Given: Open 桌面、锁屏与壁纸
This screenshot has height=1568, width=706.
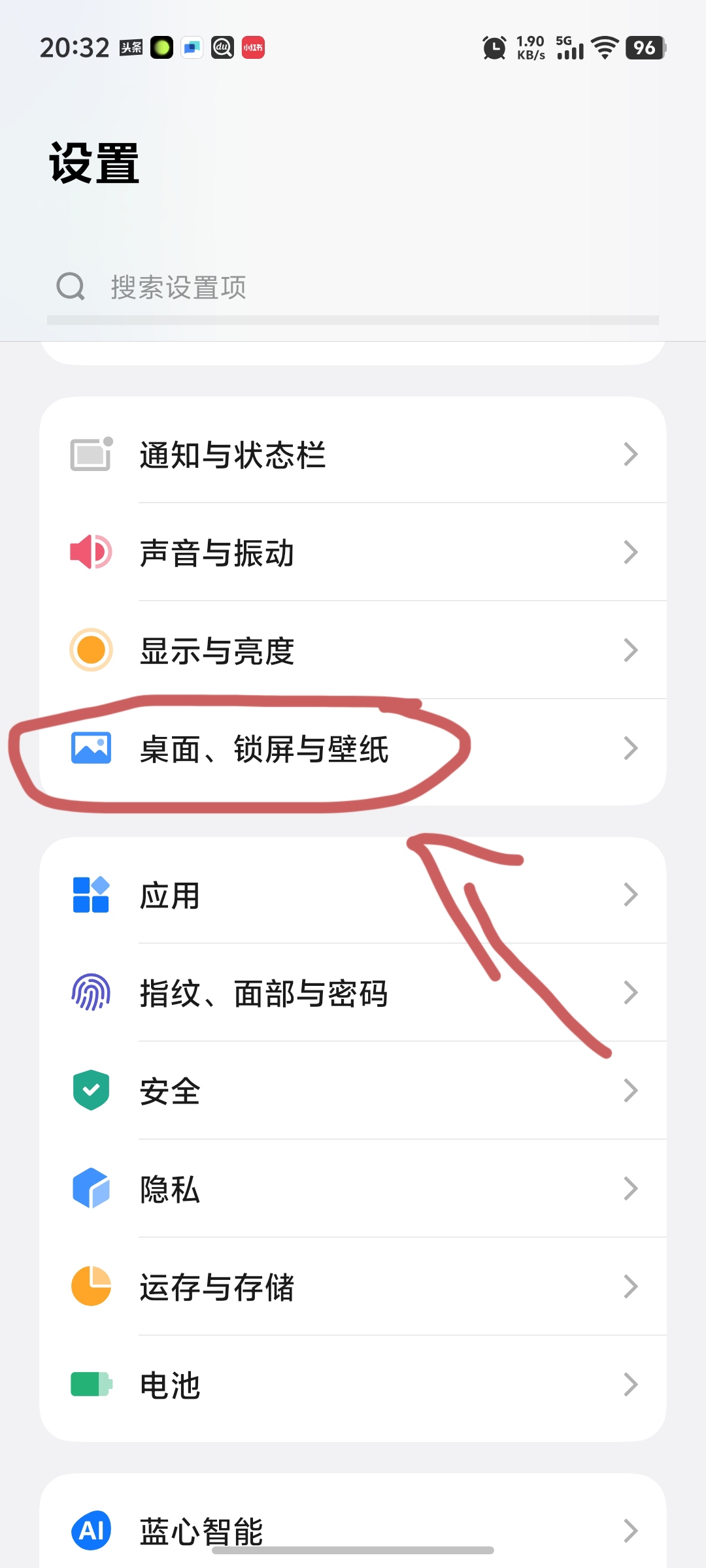Looking at the screenshot, I should [353, 749].
